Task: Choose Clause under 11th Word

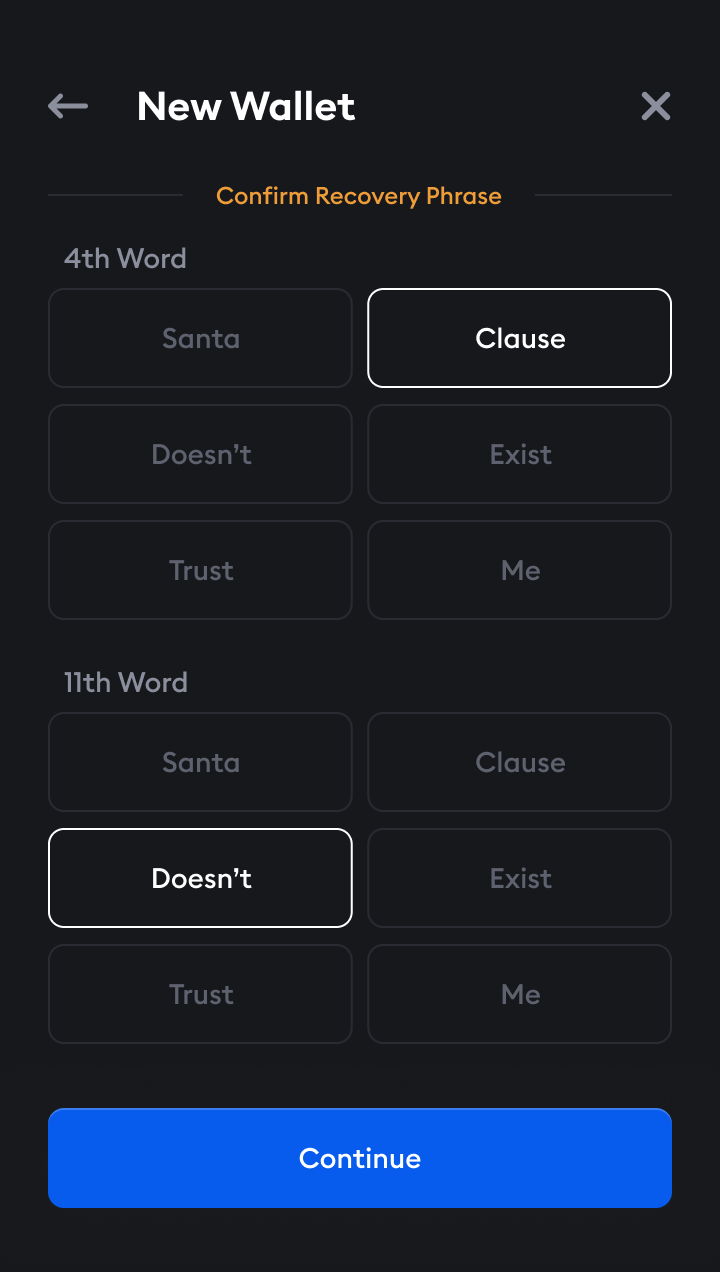Action: point(520,762)
